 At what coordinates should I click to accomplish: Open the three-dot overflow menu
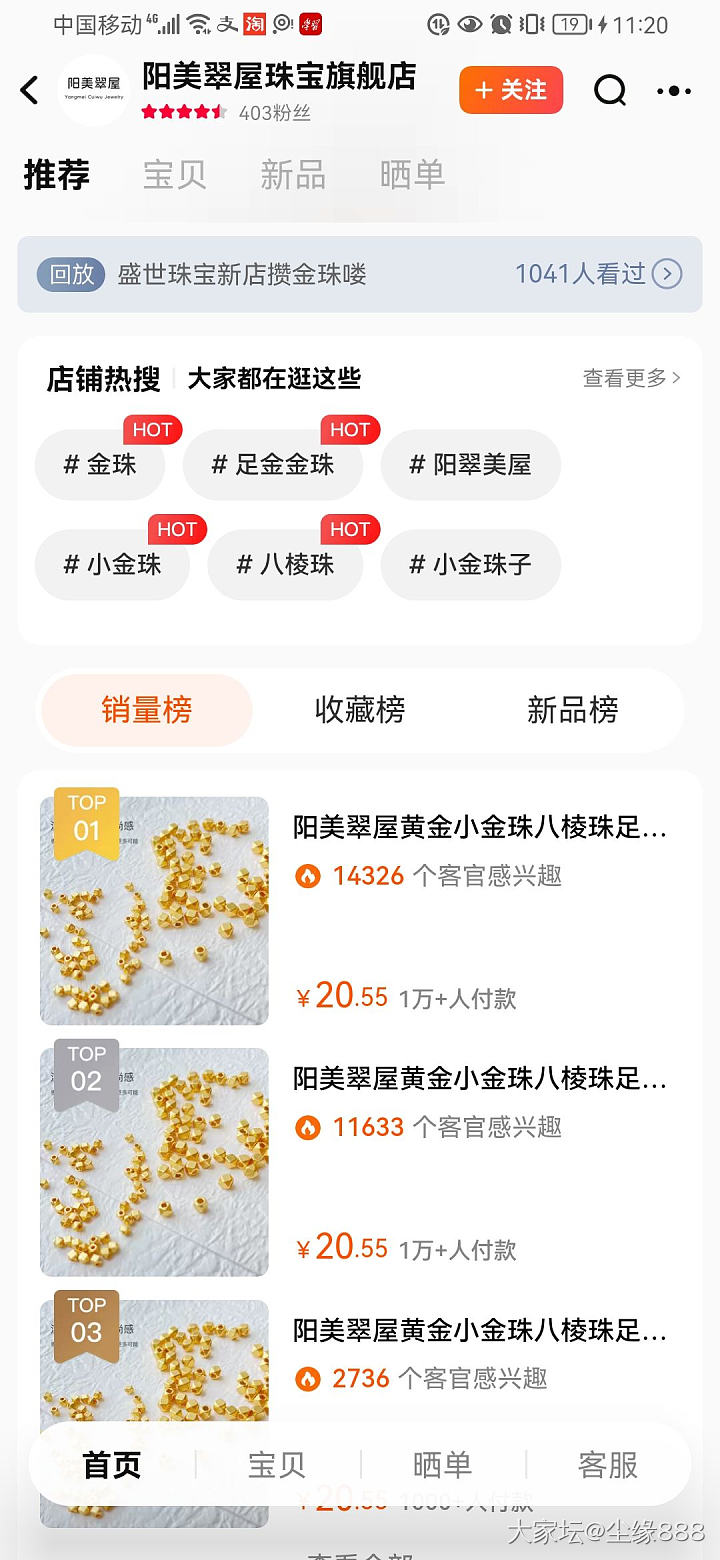(x=673, y=90)
